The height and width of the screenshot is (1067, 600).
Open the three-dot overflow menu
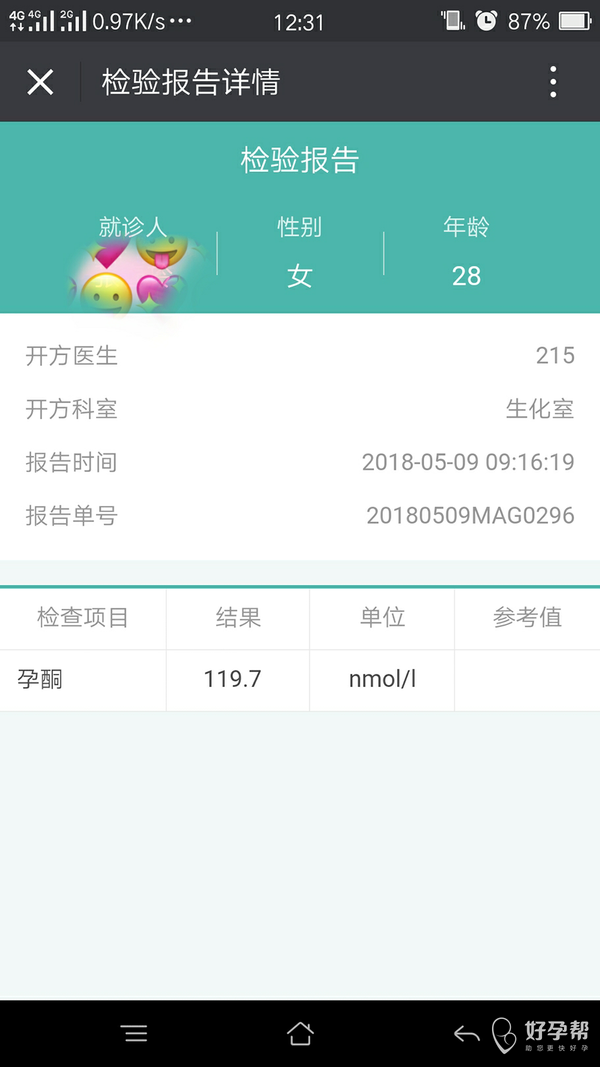pos(553,82)
